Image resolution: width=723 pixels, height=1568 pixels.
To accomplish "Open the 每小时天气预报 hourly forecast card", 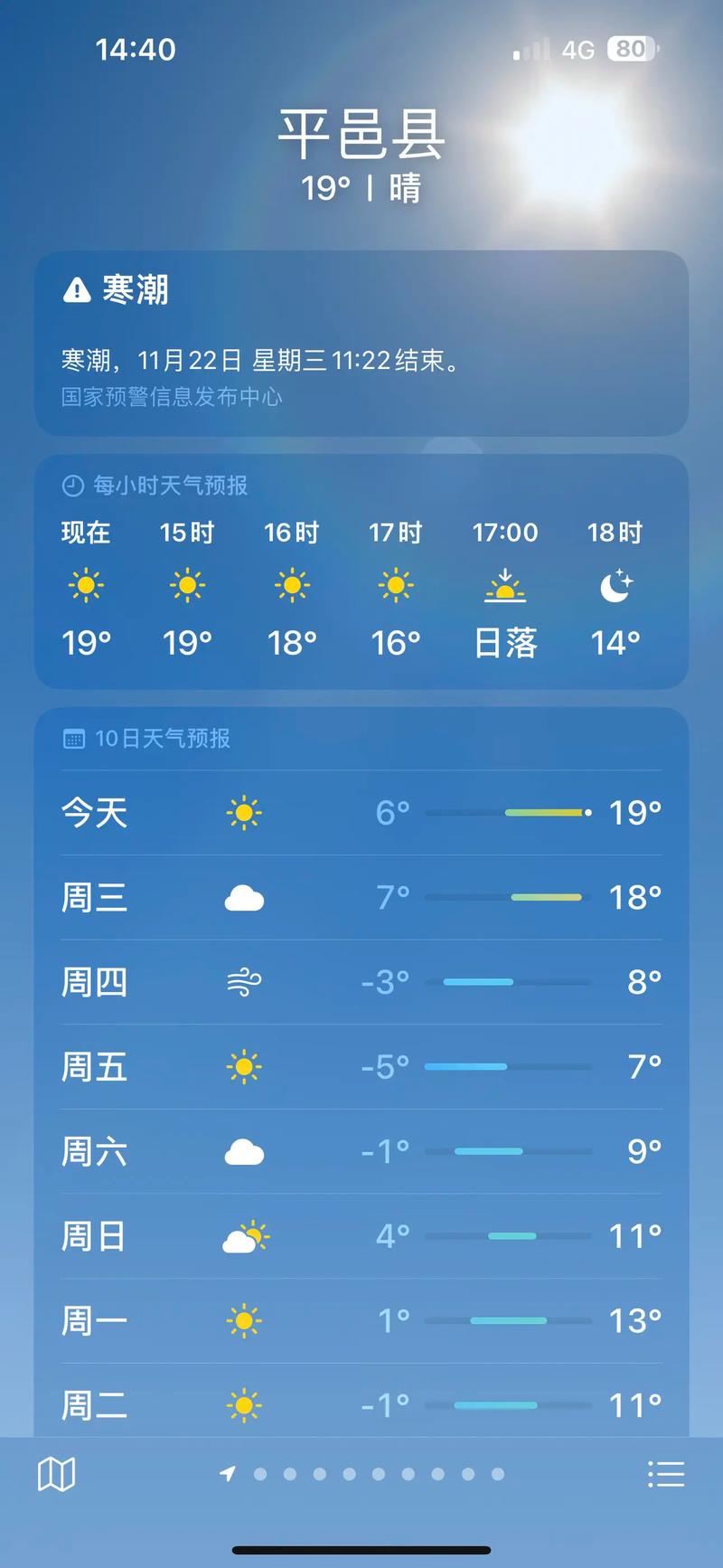I will click(361, 572).
